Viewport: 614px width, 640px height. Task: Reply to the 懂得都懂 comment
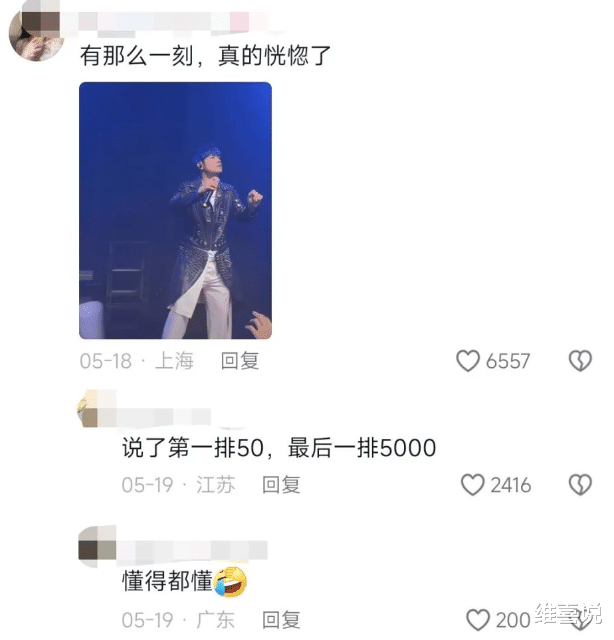pos(281,620)
